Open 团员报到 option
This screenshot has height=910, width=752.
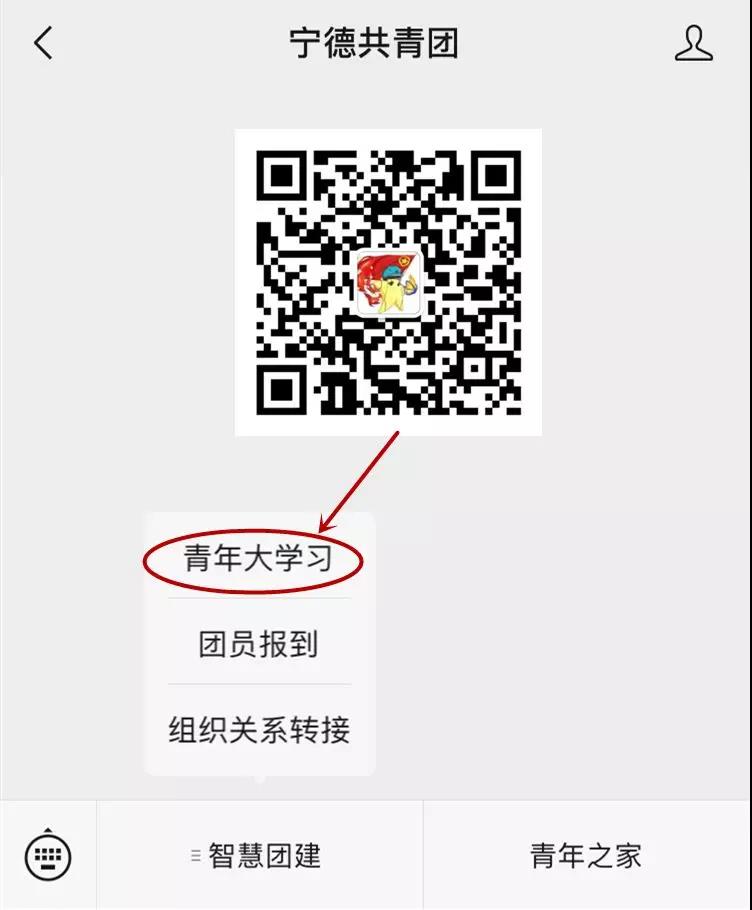(258, 644)
